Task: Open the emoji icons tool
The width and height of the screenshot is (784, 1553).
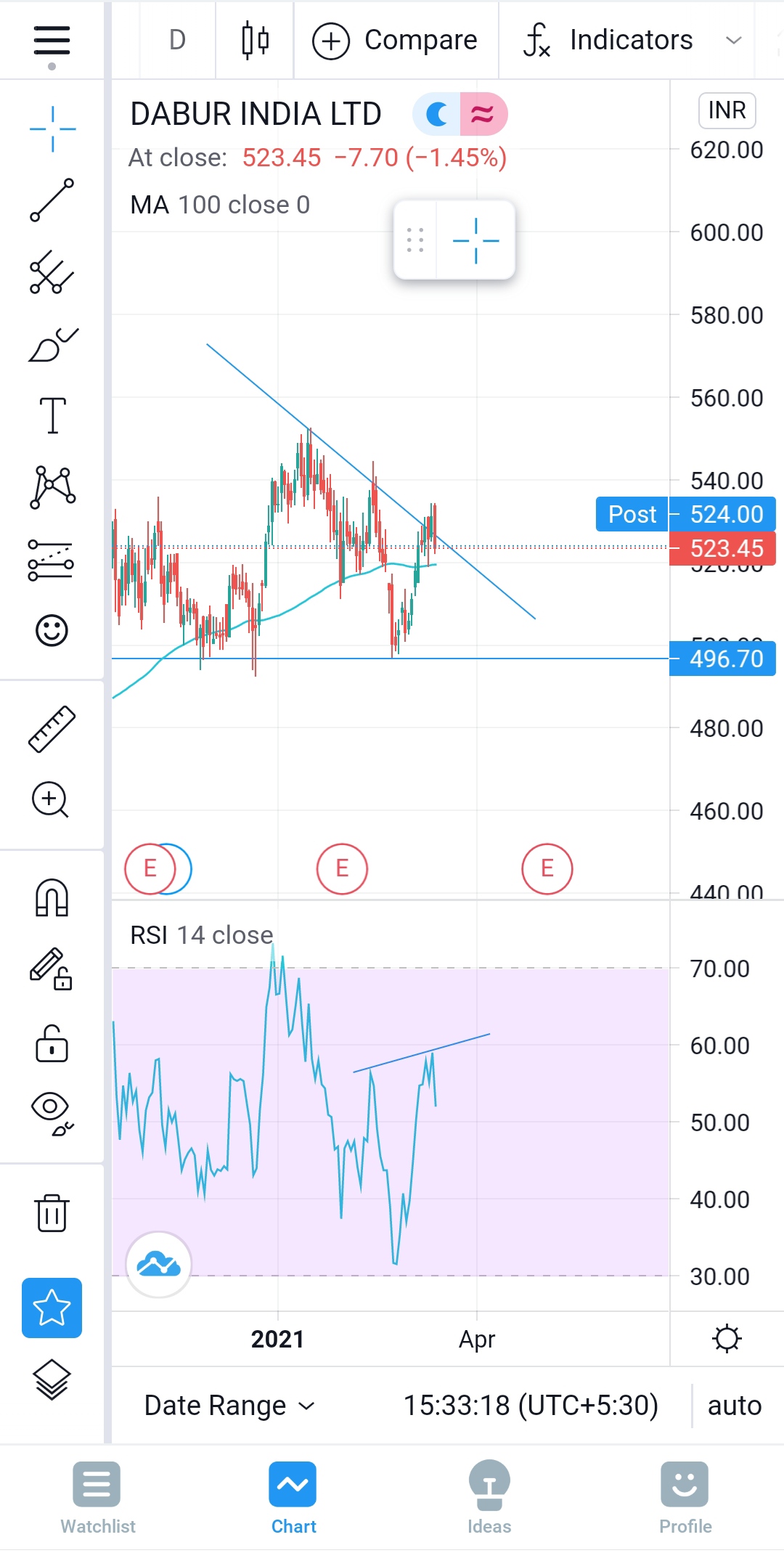Action: click(x=52, y=630)
